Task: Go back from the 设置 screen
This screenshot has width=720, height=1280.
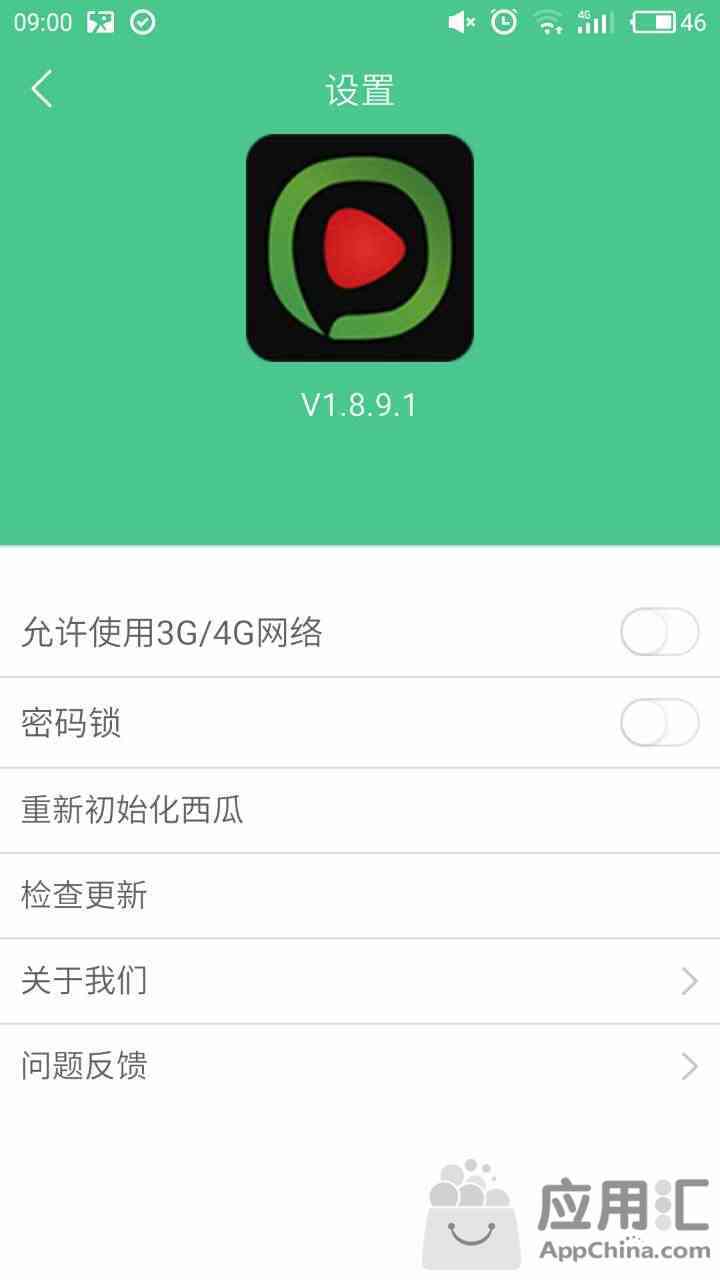Action: pos(41,90)
